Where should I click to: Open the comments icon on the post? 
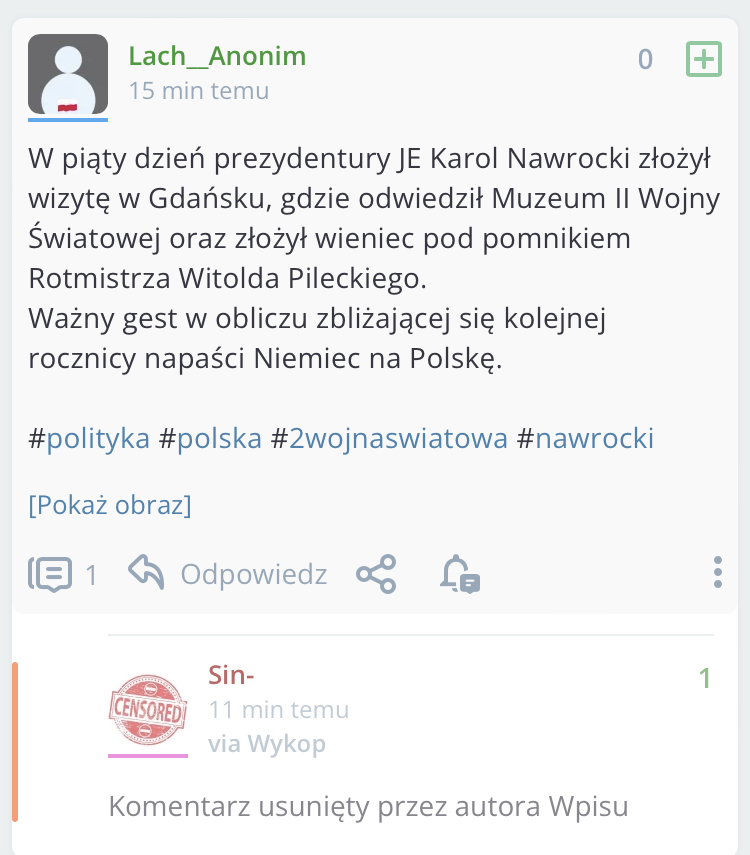pyautogui.click(x=52, y=574)
